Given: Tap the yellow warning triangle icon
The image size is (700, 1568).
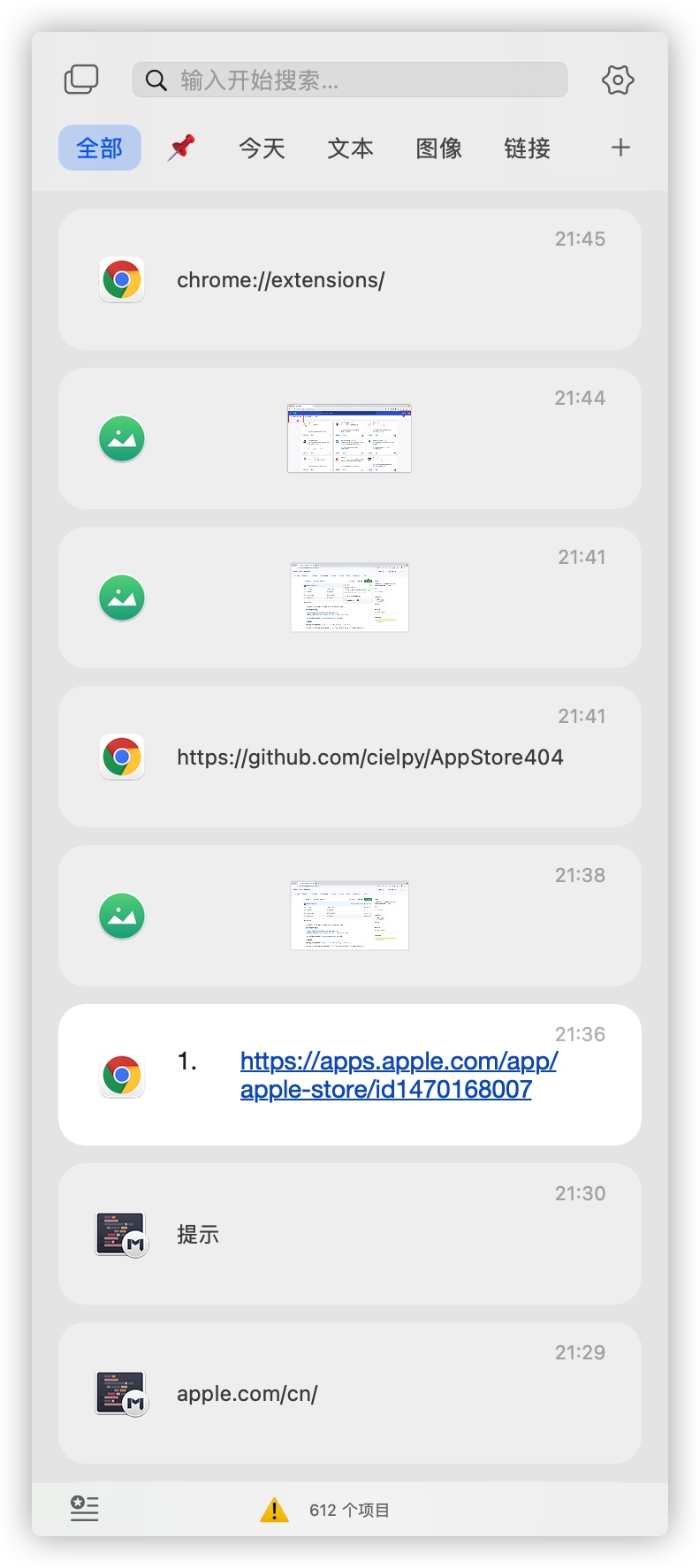Looking at the screenshot, I should pyautogui.click(x=274, y=1510).
